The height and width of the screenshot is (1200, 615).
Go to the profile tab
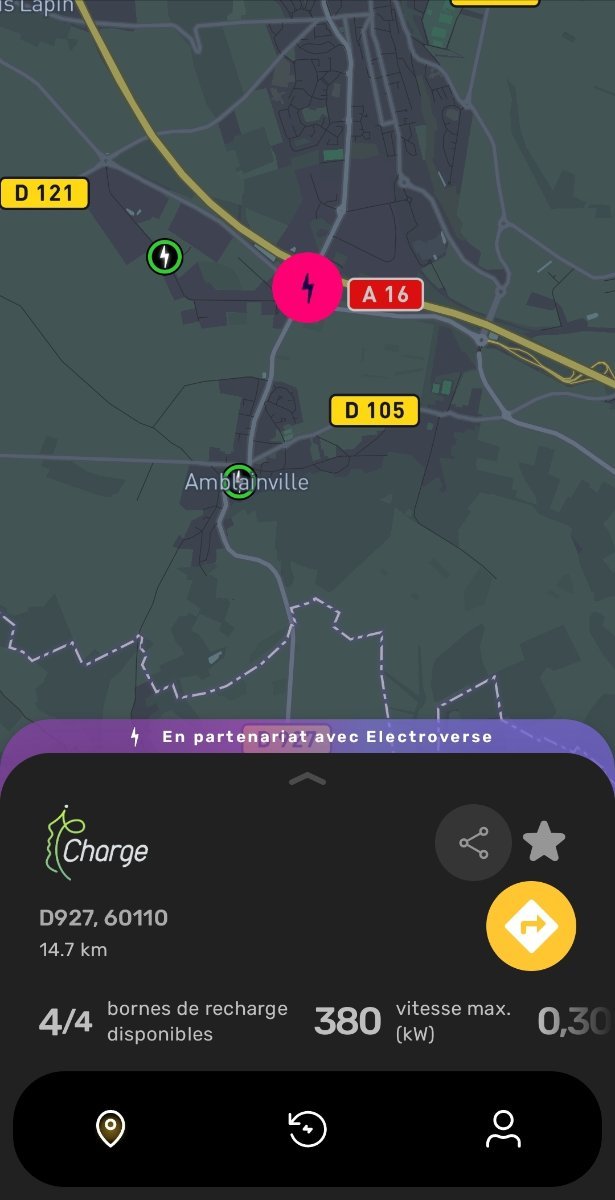click(504, 1129)
